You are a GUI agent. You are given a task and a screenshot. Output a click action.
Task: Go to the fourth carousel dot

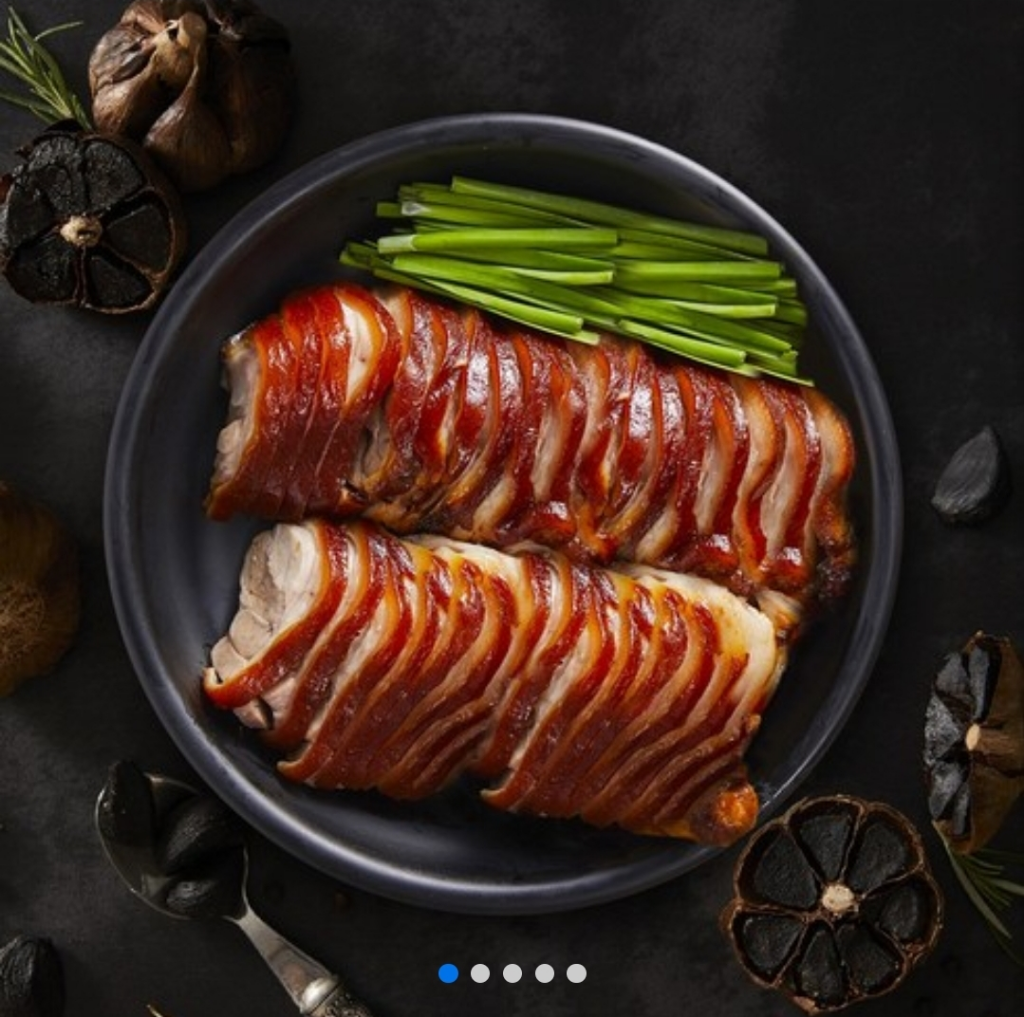pyautogui.click(x=544, y=973)
